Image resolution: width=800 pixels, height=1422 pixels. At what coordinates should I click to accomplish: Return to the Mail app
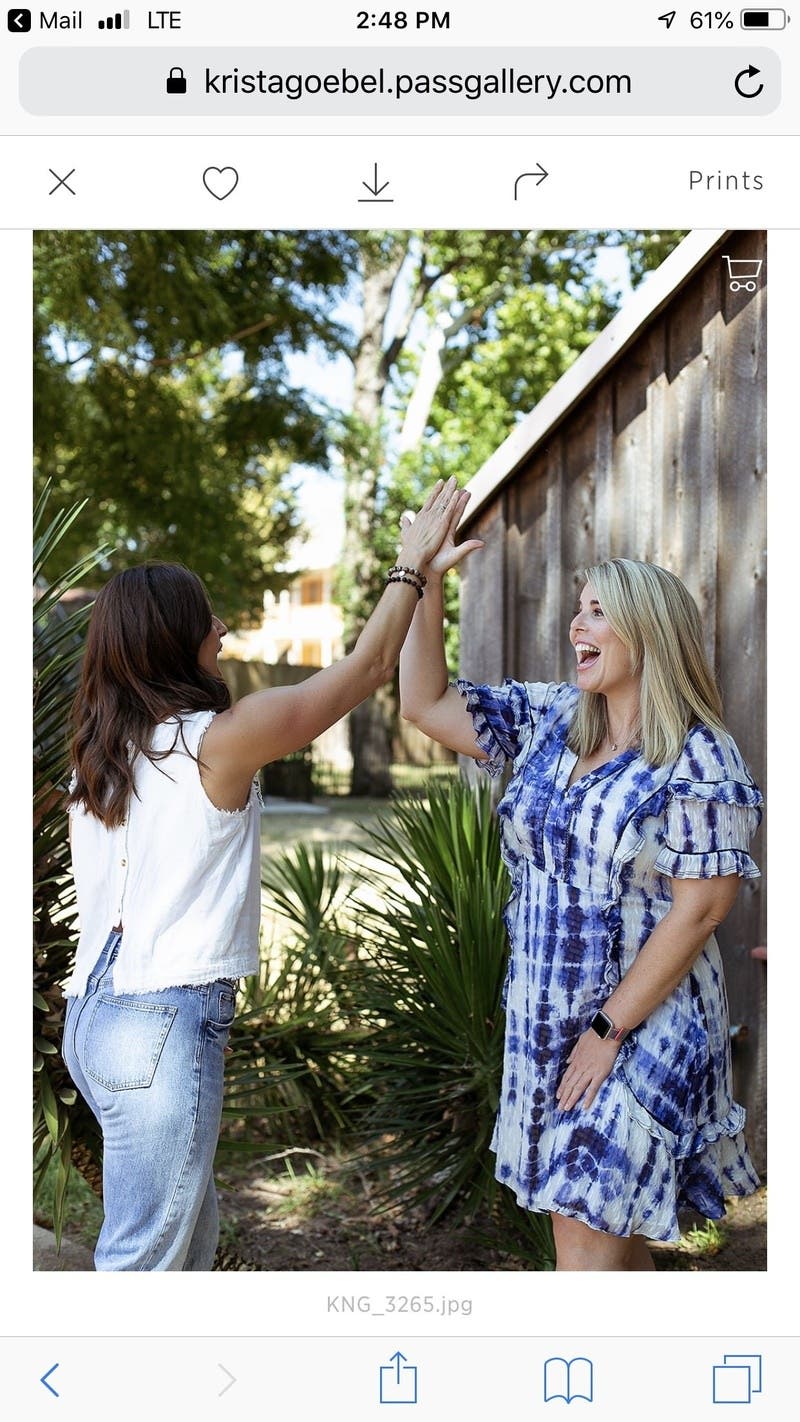pos(45,20)
